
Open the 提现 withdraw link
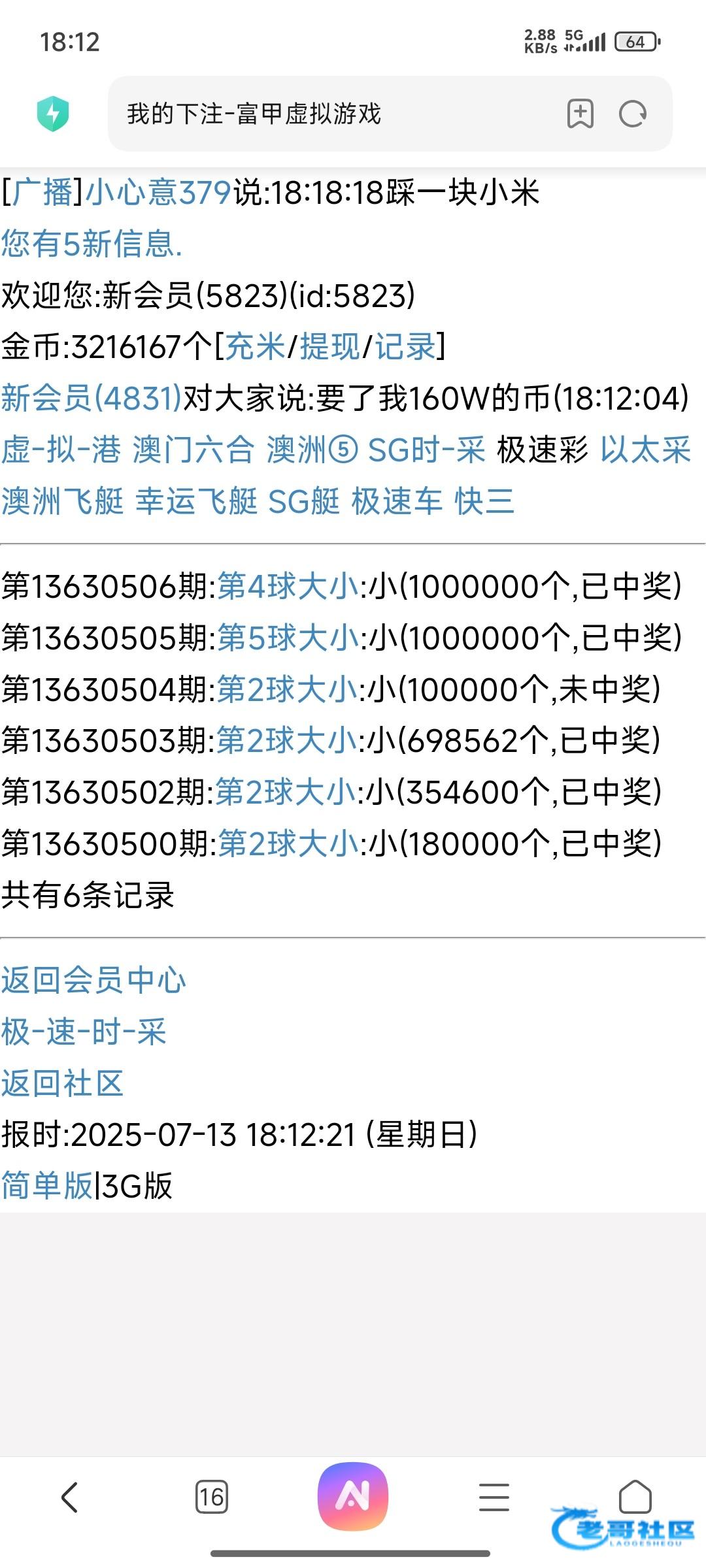point(329,346)
